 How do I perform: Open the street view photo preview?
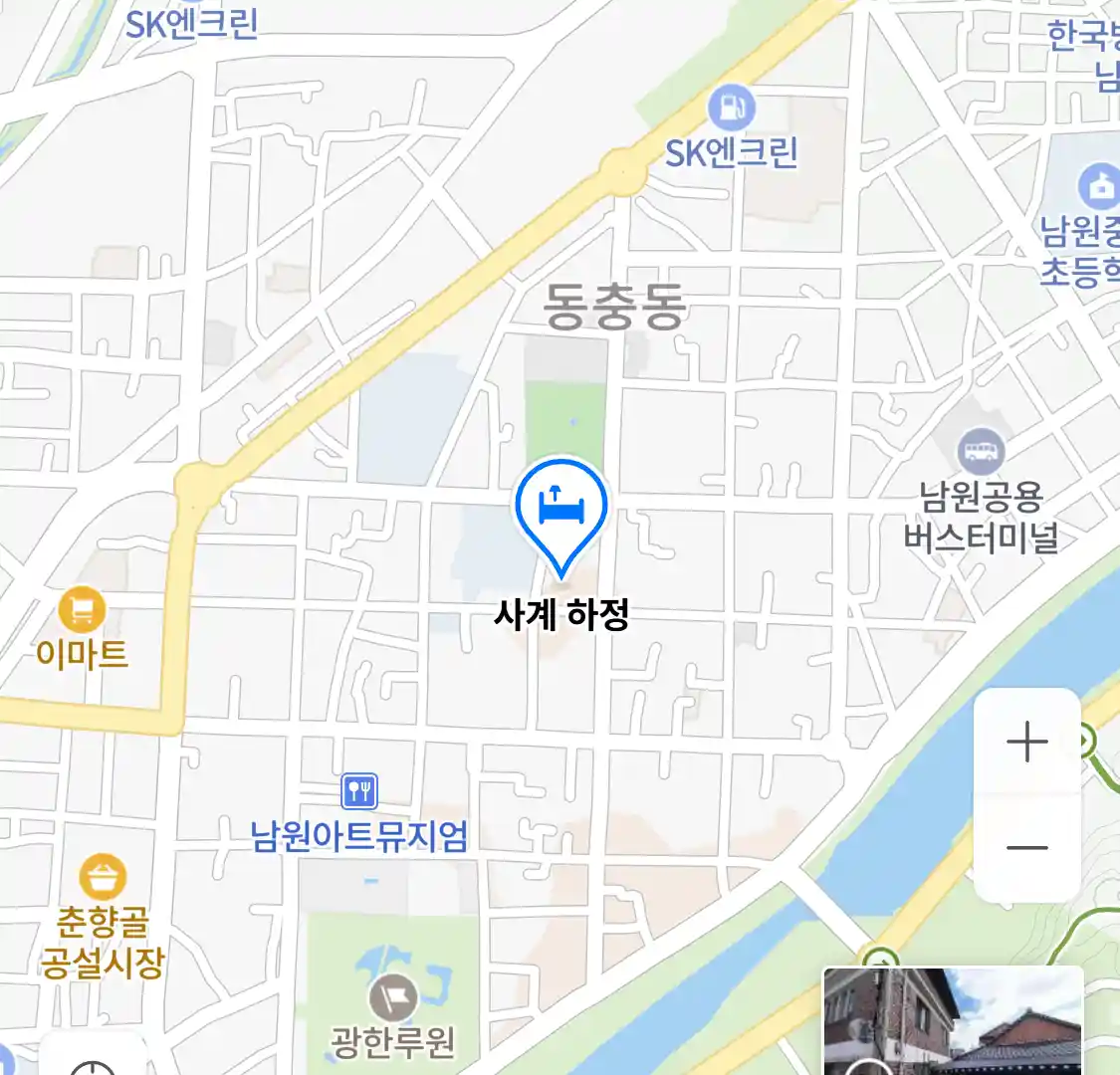point(953,1021)
